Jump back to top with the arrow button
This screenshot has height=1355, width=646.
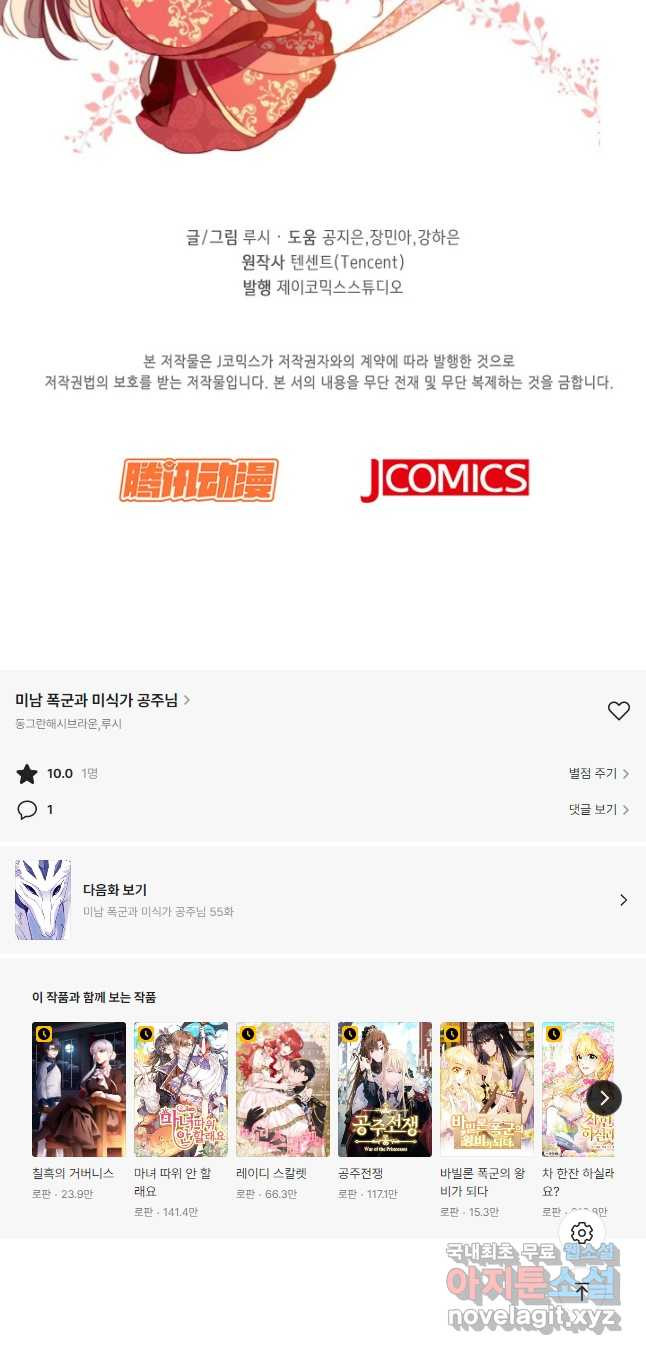tap(582, 1291)
